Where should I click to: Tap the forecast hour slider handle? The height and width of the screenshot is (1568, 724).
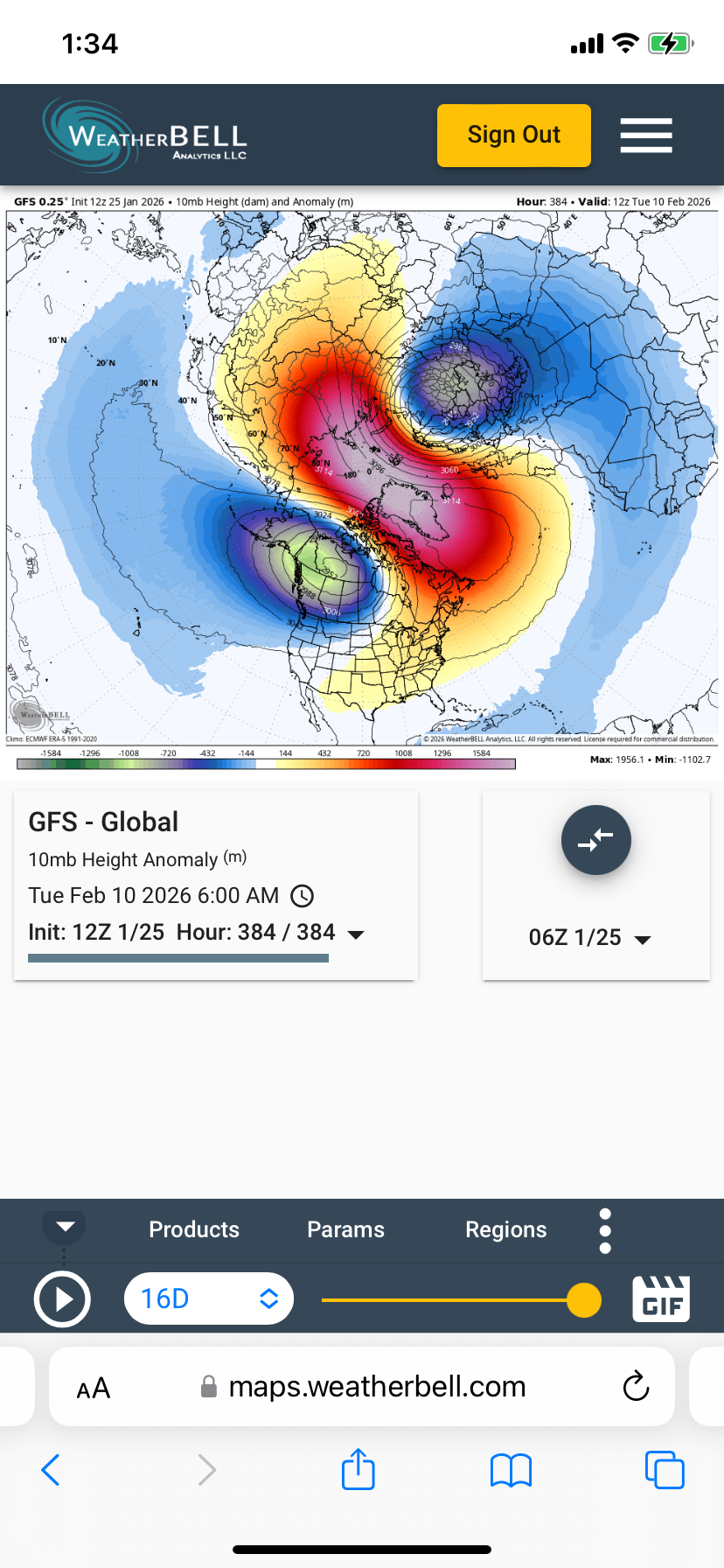(583, 1299)
